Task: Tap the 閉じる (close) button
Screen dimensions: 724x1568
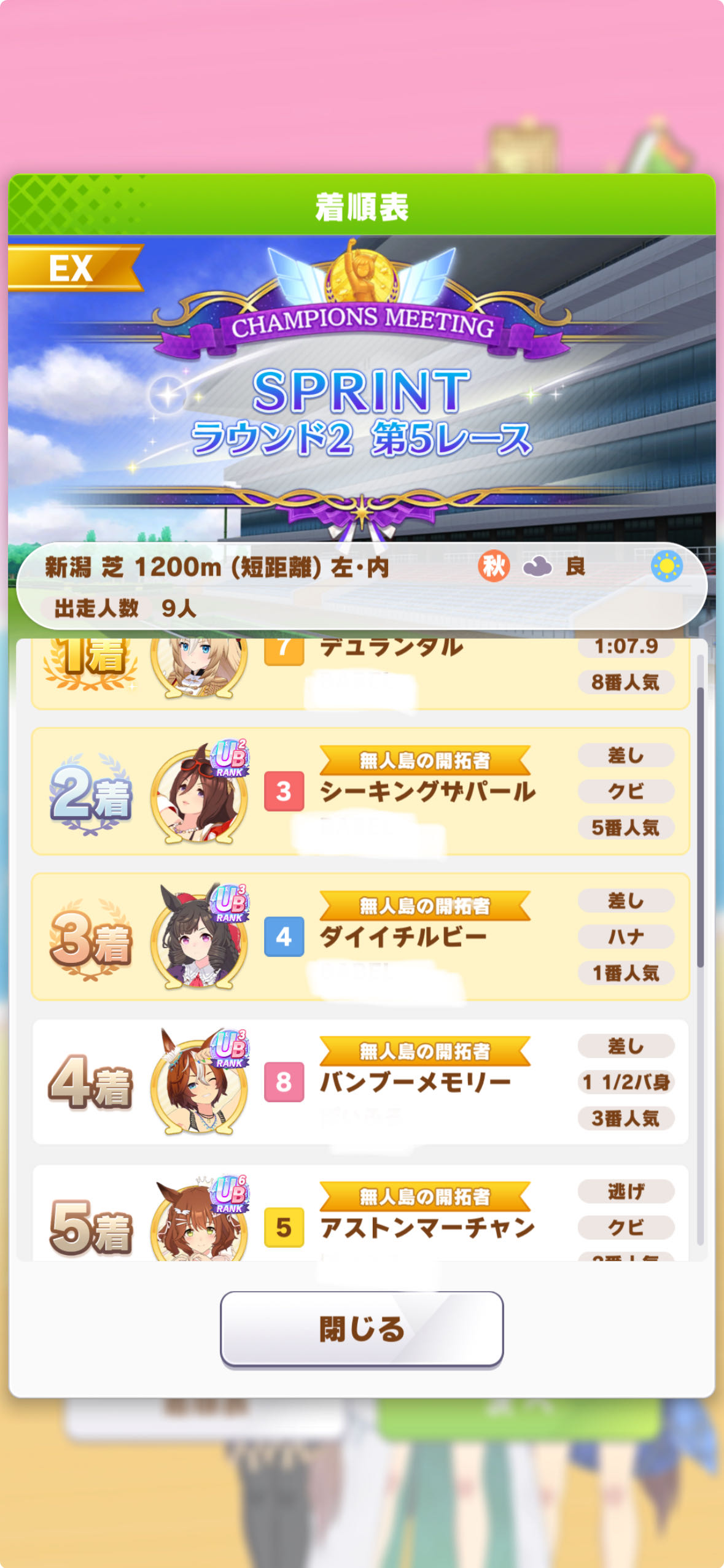Action: [362, 1329]
